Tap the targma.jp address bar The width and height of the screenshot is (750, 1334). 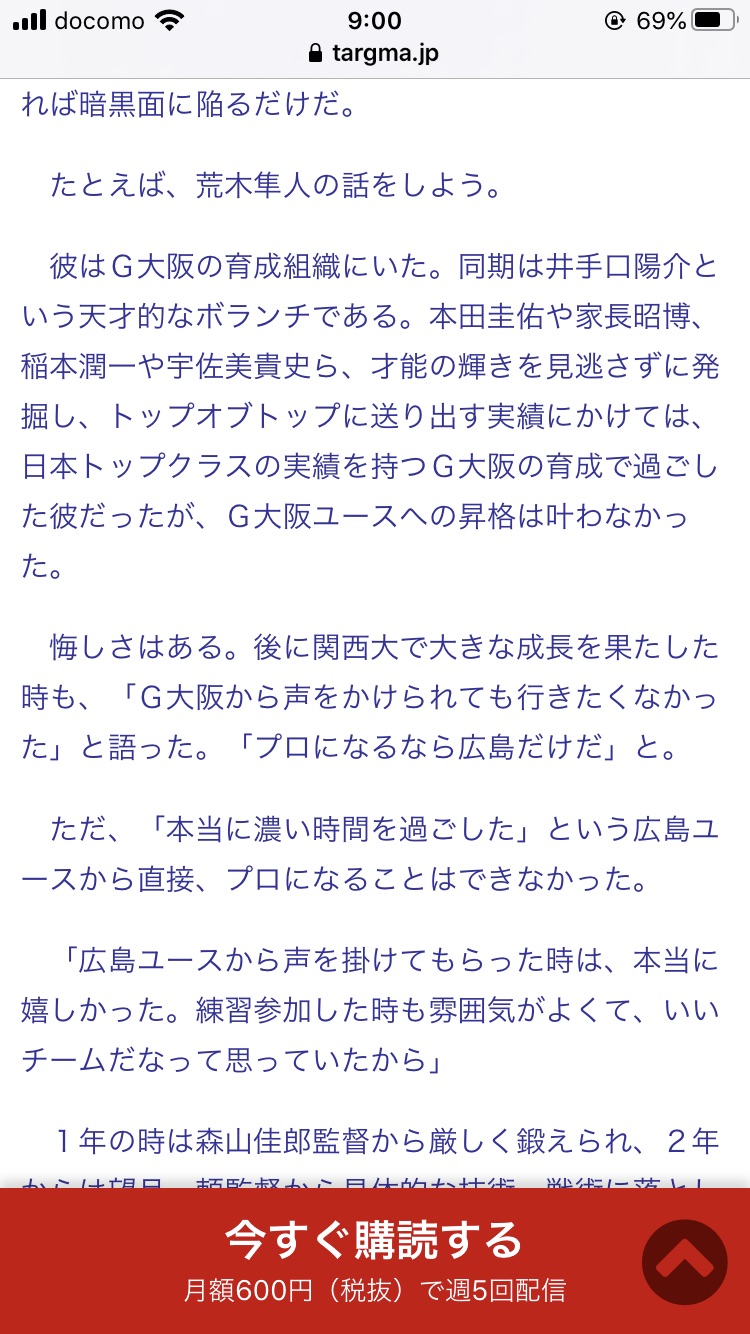coord(375,53)
